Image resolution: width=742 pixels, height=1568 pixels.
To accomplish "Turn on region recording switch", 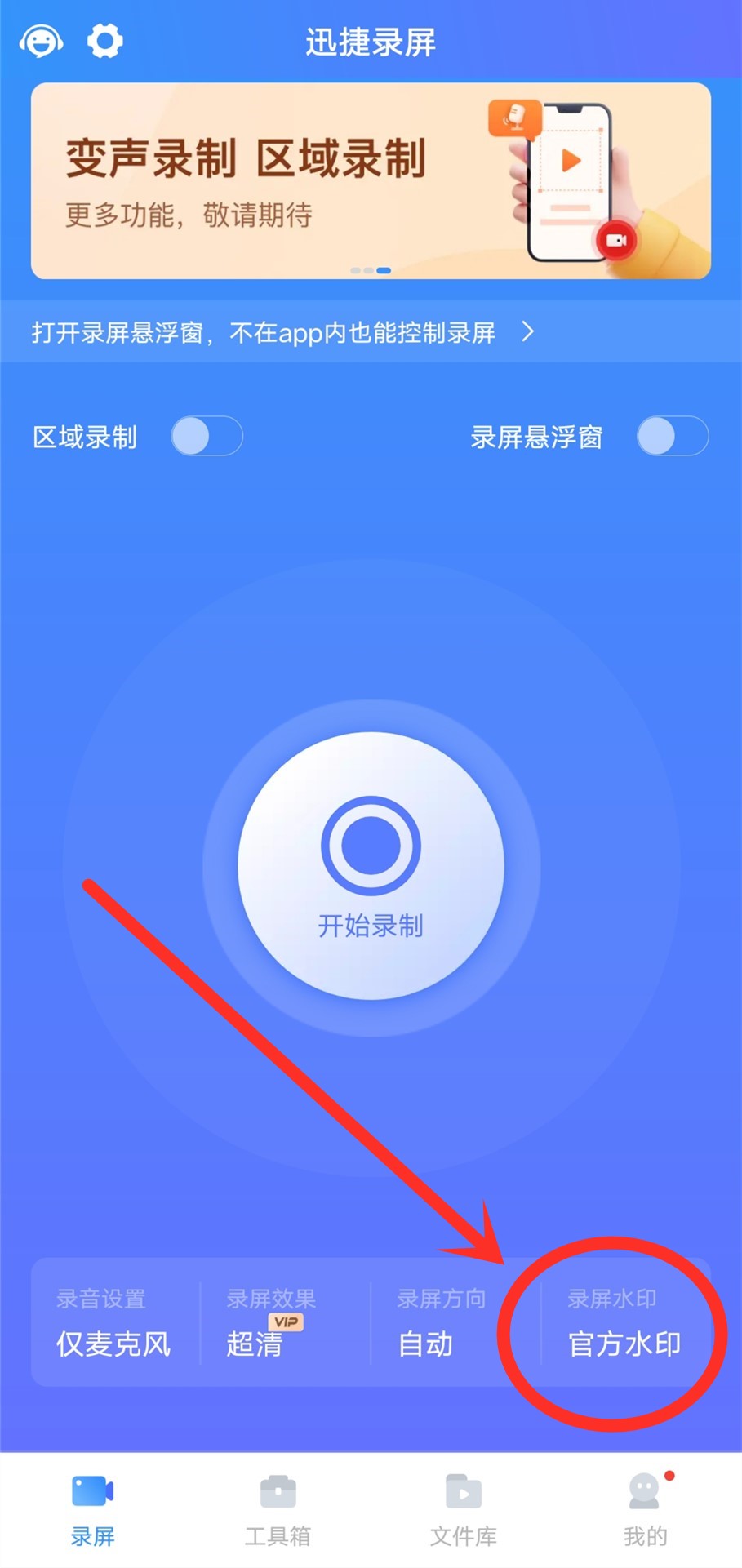I will click(x=207, y=437).
